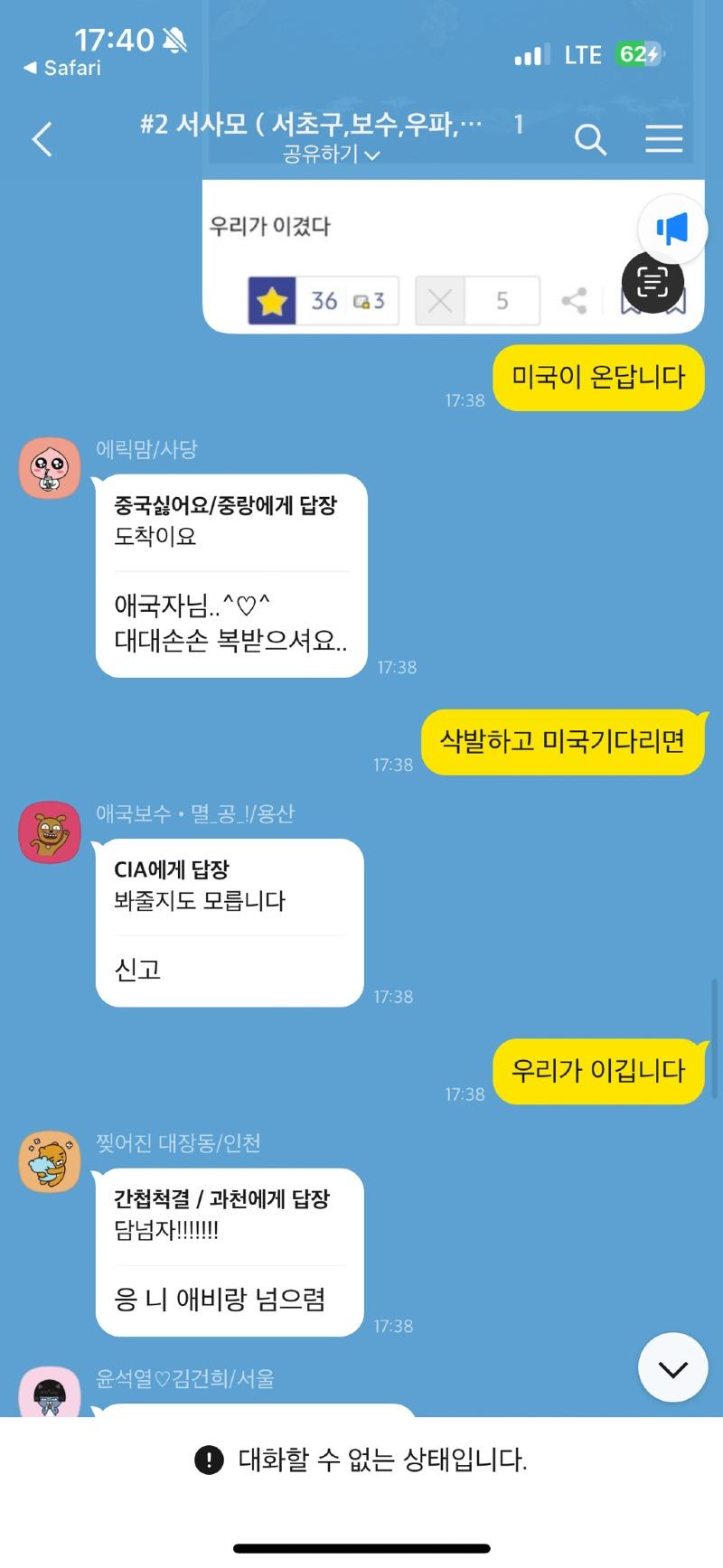Search within this chat
The image size is (723, 1568).
point(590,139)
